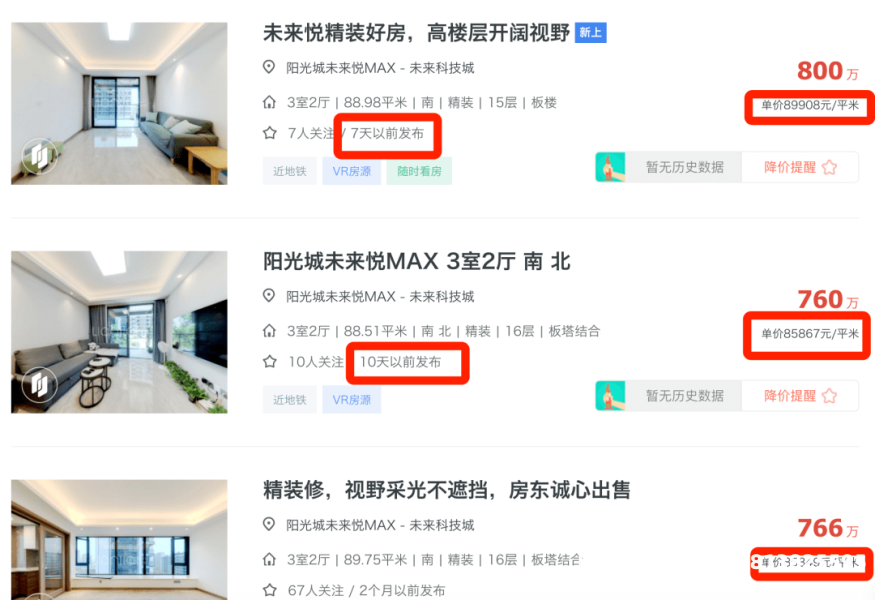
Task: Open the photo of the 760万 listing
Action: point(119,332)
